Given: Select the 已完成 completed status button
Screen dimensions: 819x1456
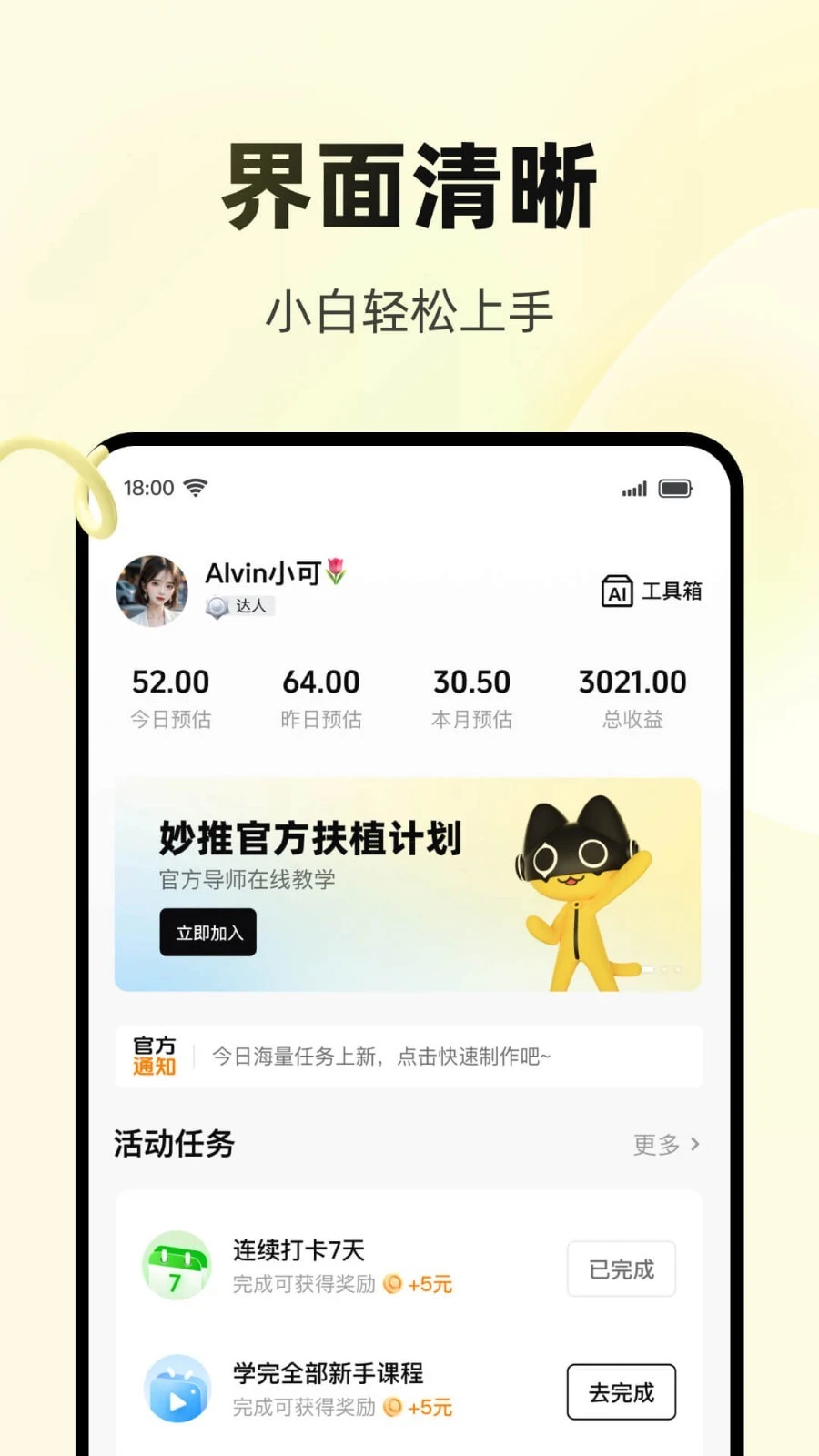Looking at the screenshot, I should [621, 1269].
